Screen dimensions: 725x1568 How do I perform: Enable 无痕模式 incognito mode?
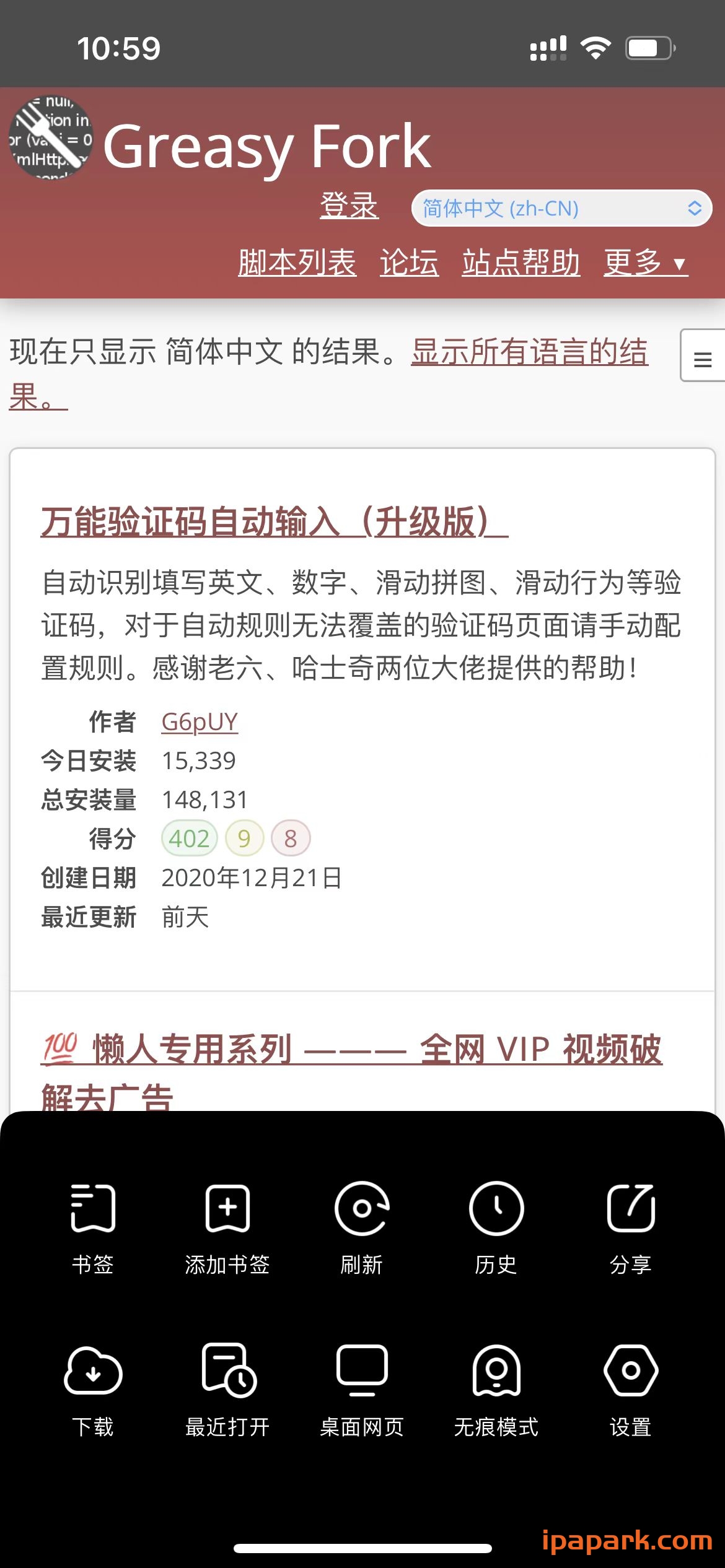496,1370
